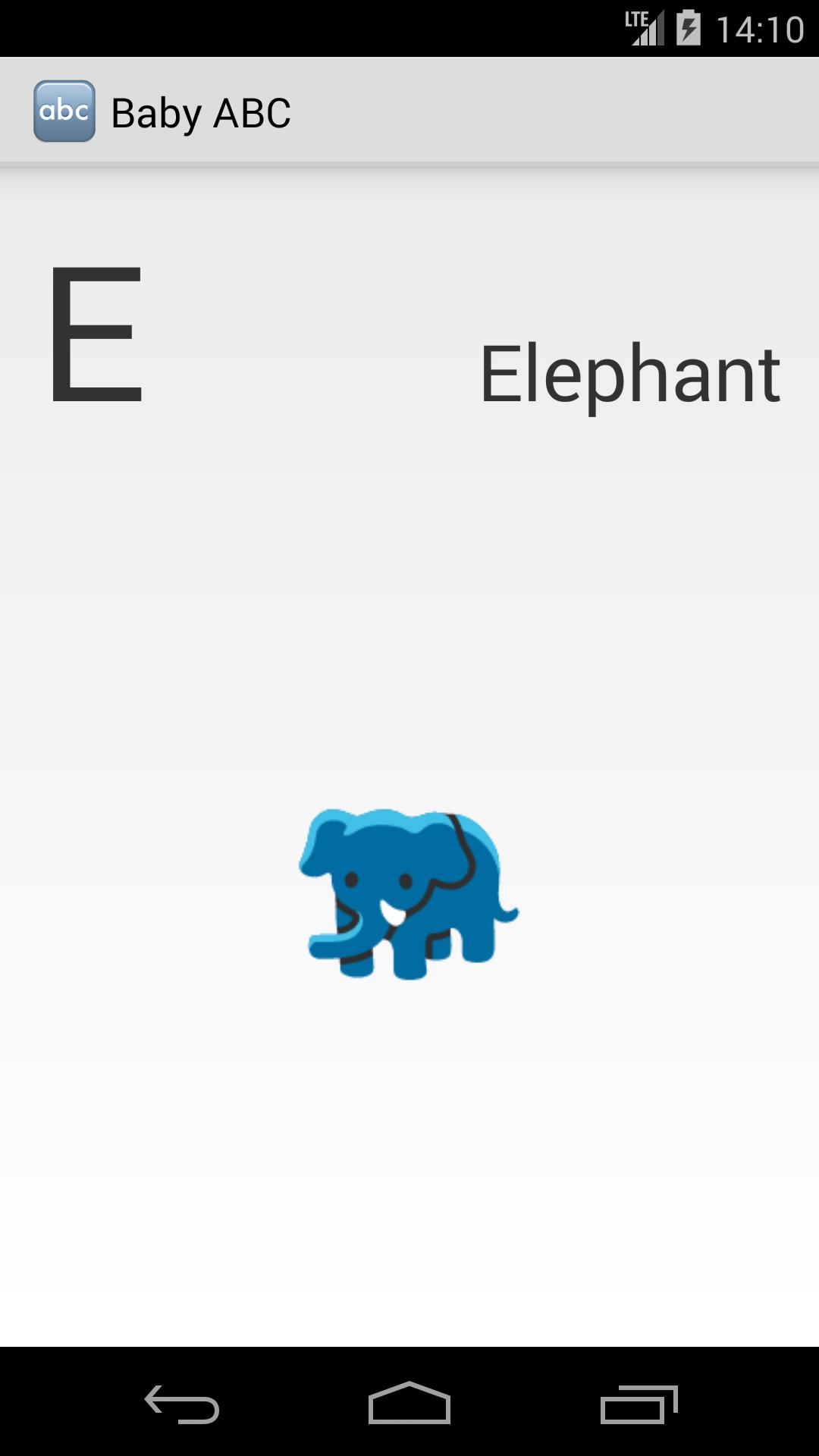
Task: Tap the app title bar
Action: pos(409,111)
